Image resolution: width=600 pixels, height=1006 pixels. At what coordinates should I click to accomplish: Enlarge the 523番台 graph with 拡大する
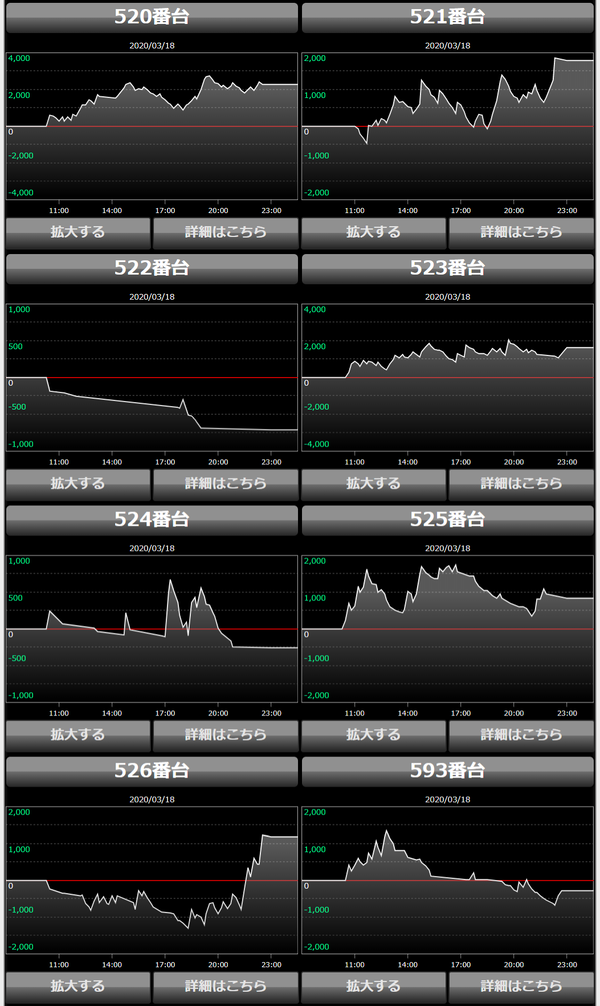(373, 483)
